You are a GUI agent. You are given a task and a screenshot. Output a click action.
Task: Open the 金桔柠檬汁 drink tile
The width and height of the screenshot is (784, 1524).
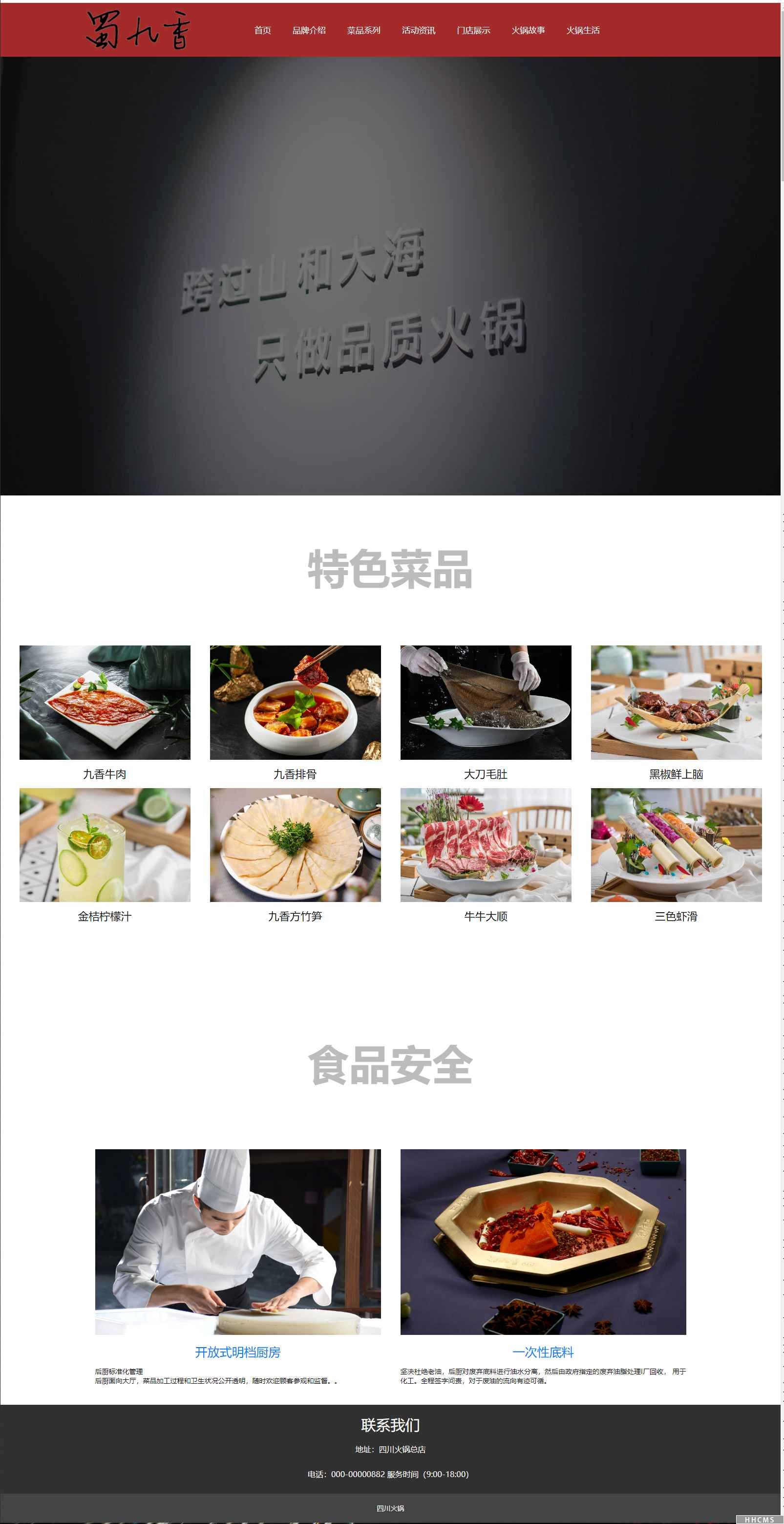click(x=105, y=844)
